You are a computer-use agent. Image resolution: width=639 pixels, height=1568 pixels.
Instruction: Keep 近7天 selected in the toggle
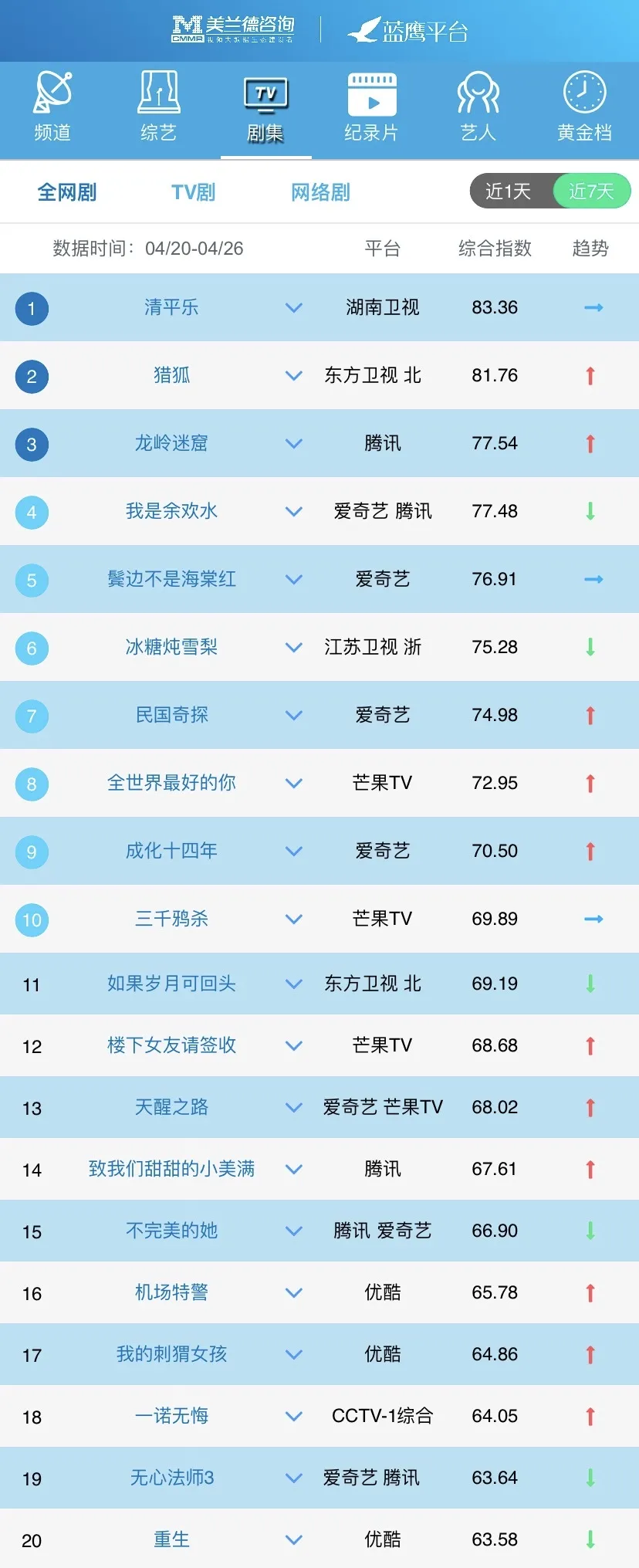click(x=590, y=191)
